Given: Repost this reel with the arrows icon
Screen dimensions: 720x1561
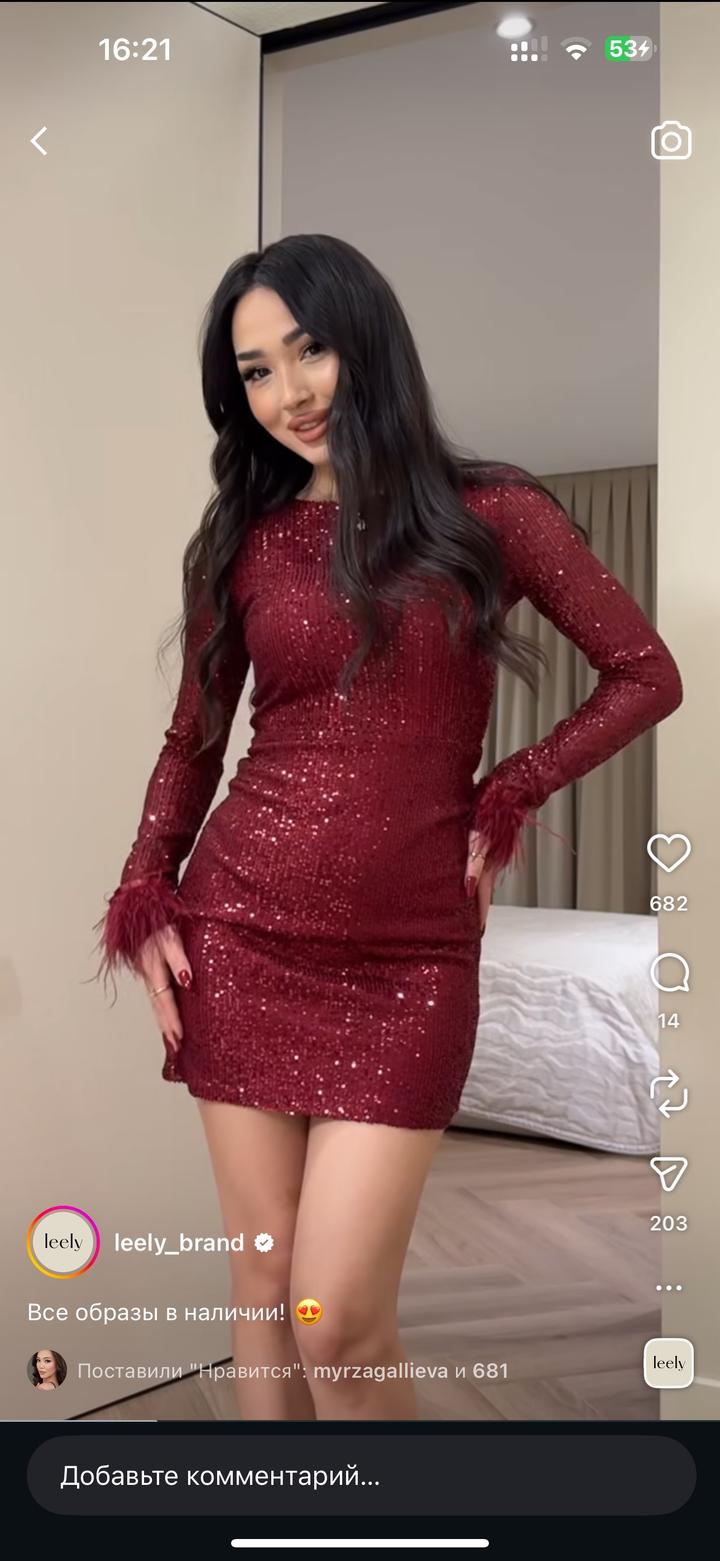Looking at the screenshot, I should click(669, 1092).
